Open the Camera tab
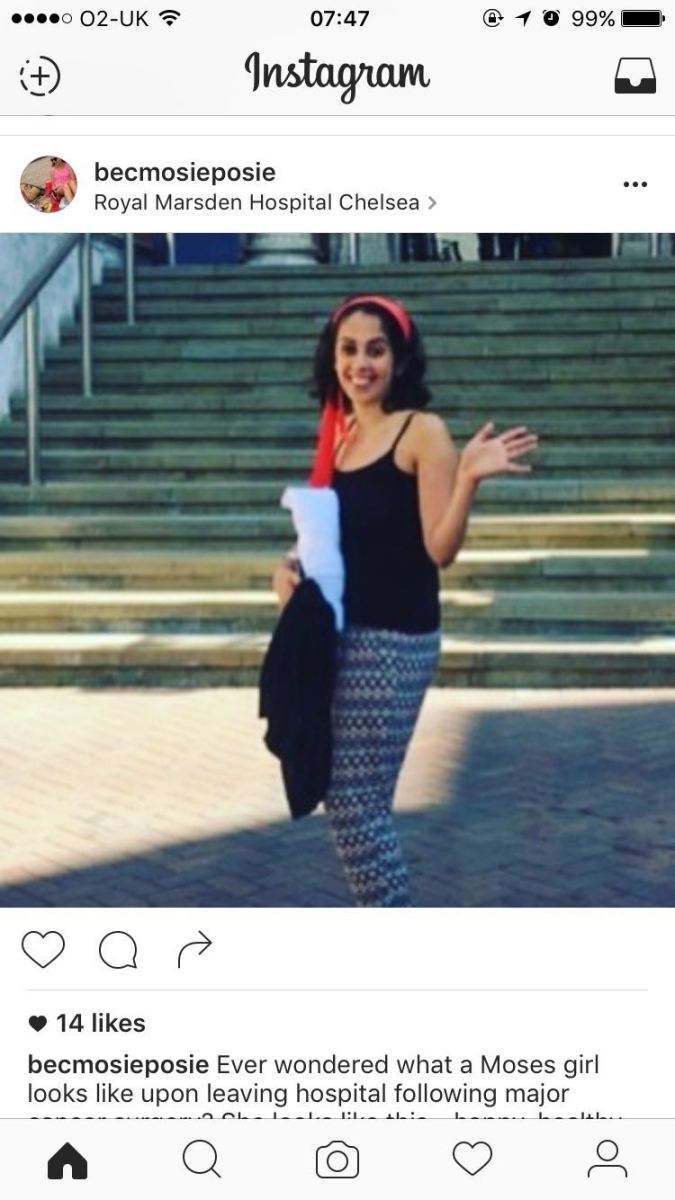Screen dimensions: 675x1200 coord(337,1160)
